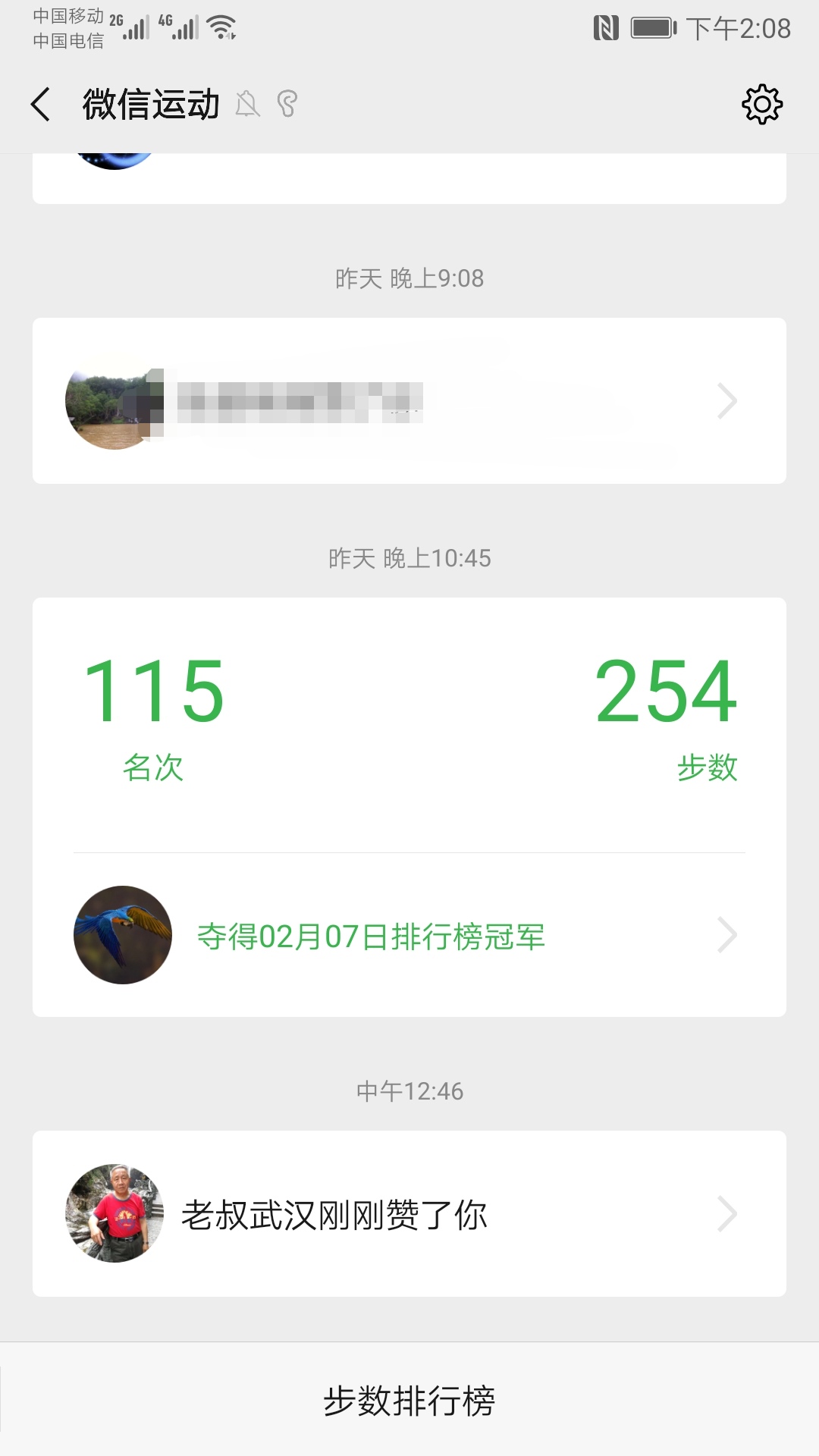Tap 老叔武汉's profile photo
This screenshot has width=819, height=1456.
(x=114, y=1213)
